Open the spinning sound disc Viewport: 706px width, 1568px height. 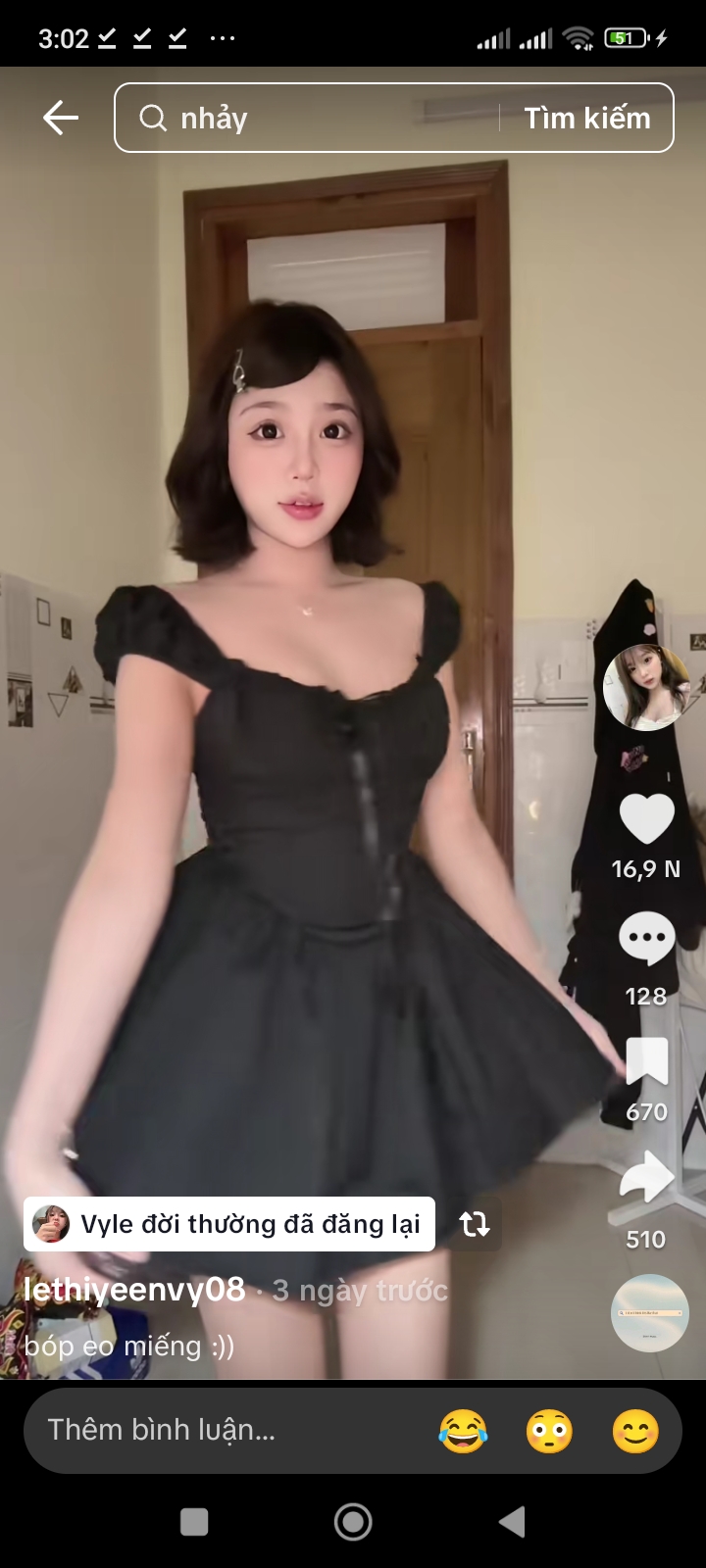point(649,1313)
